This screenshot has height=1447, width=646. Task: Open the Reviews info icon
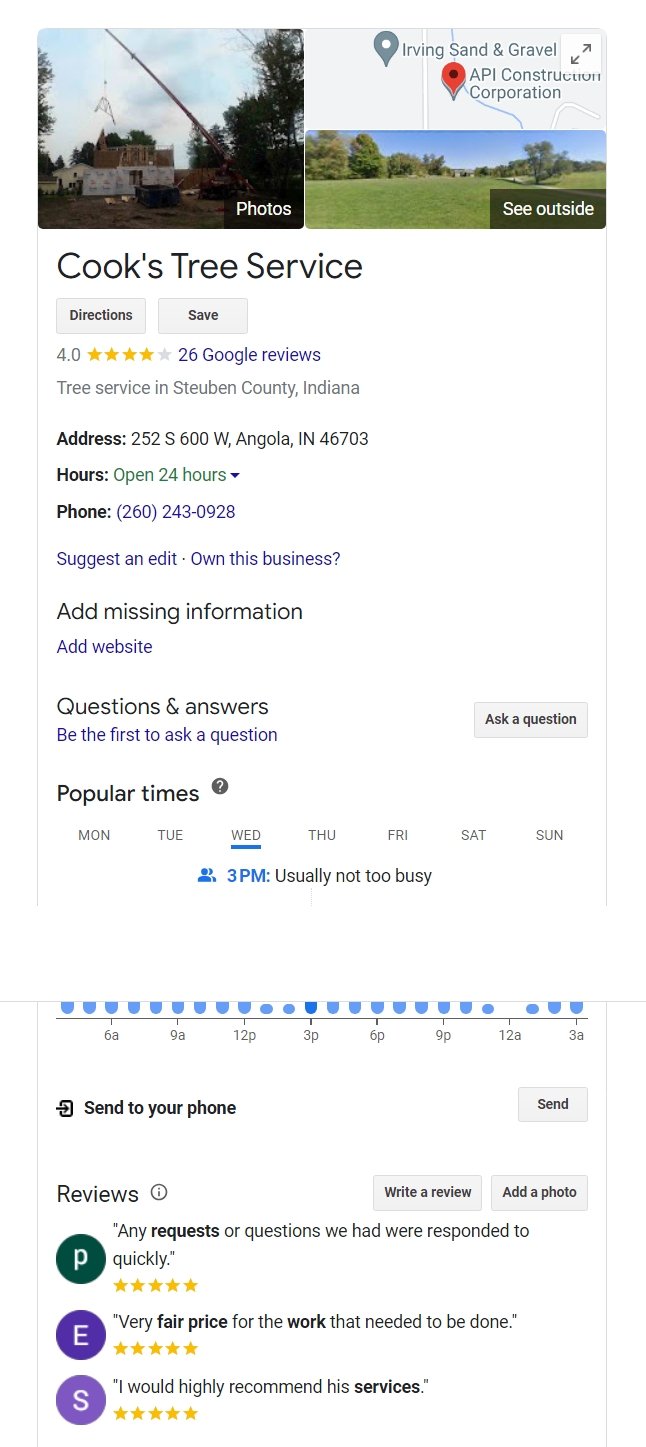click(x=159, y=1192)
